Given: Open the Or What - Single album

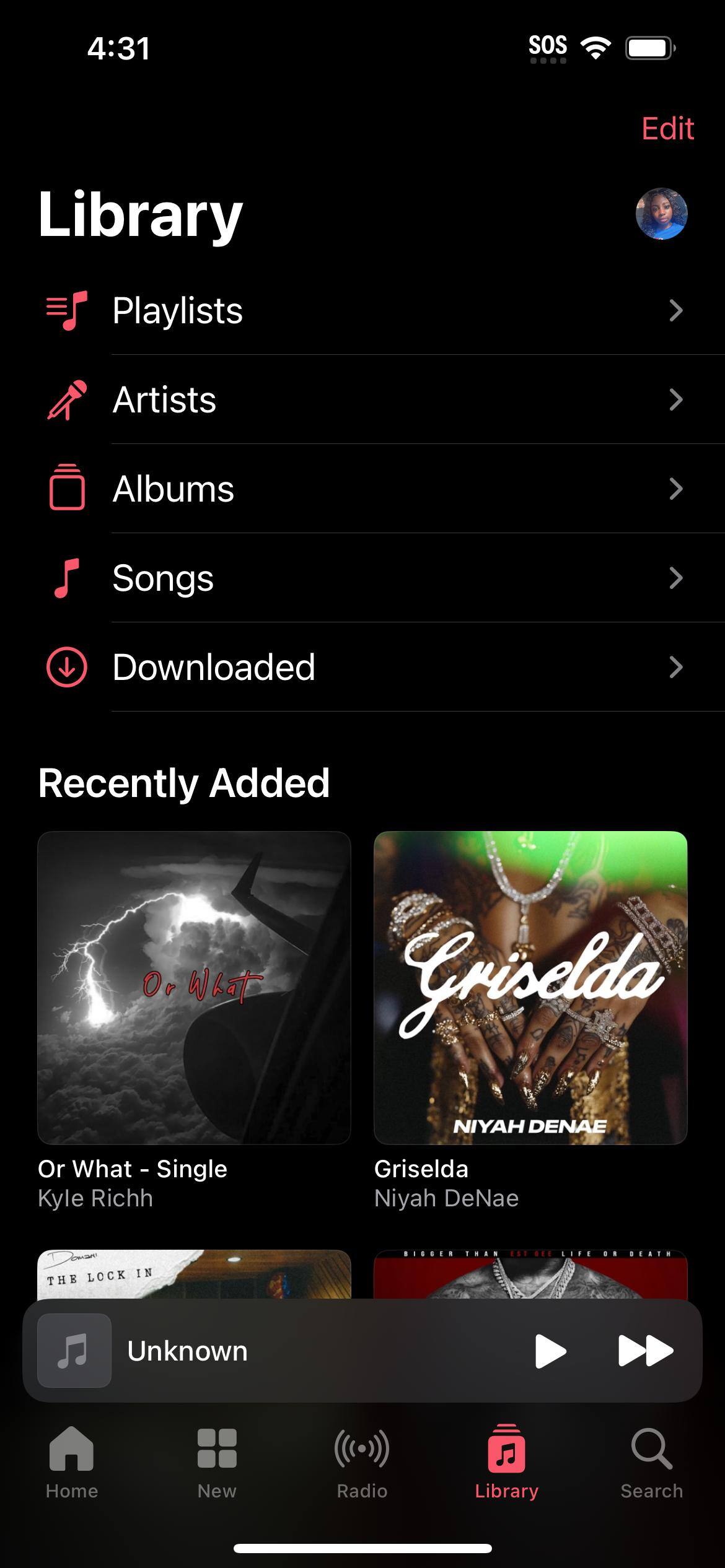Looking at the screenshot, I should [x=194, y=988].
